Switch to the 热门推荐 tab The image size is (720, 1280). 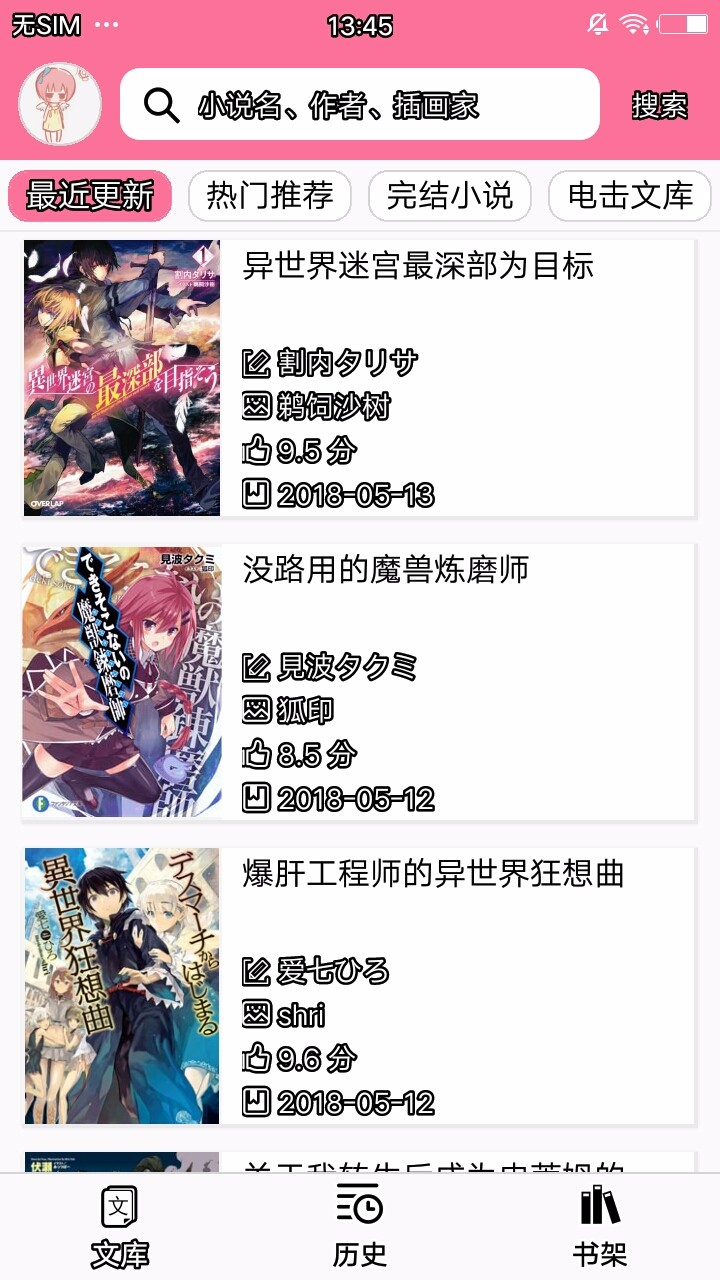click(x=270, y=195)
